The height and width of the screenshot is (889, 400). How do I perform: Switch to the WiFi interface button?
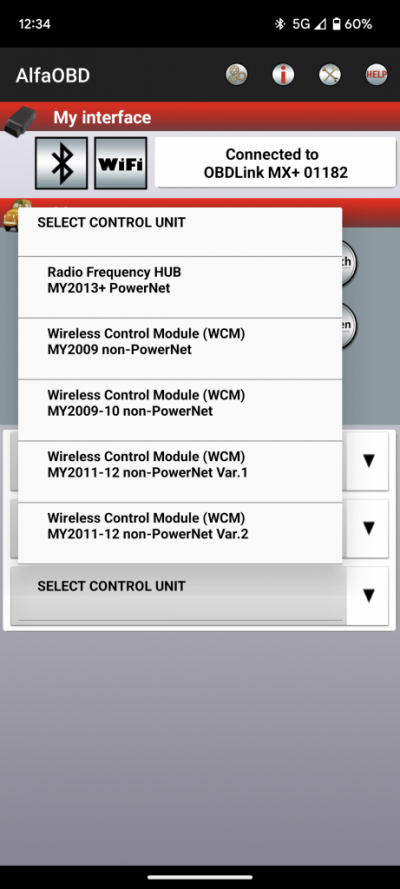tap(121, 163)
